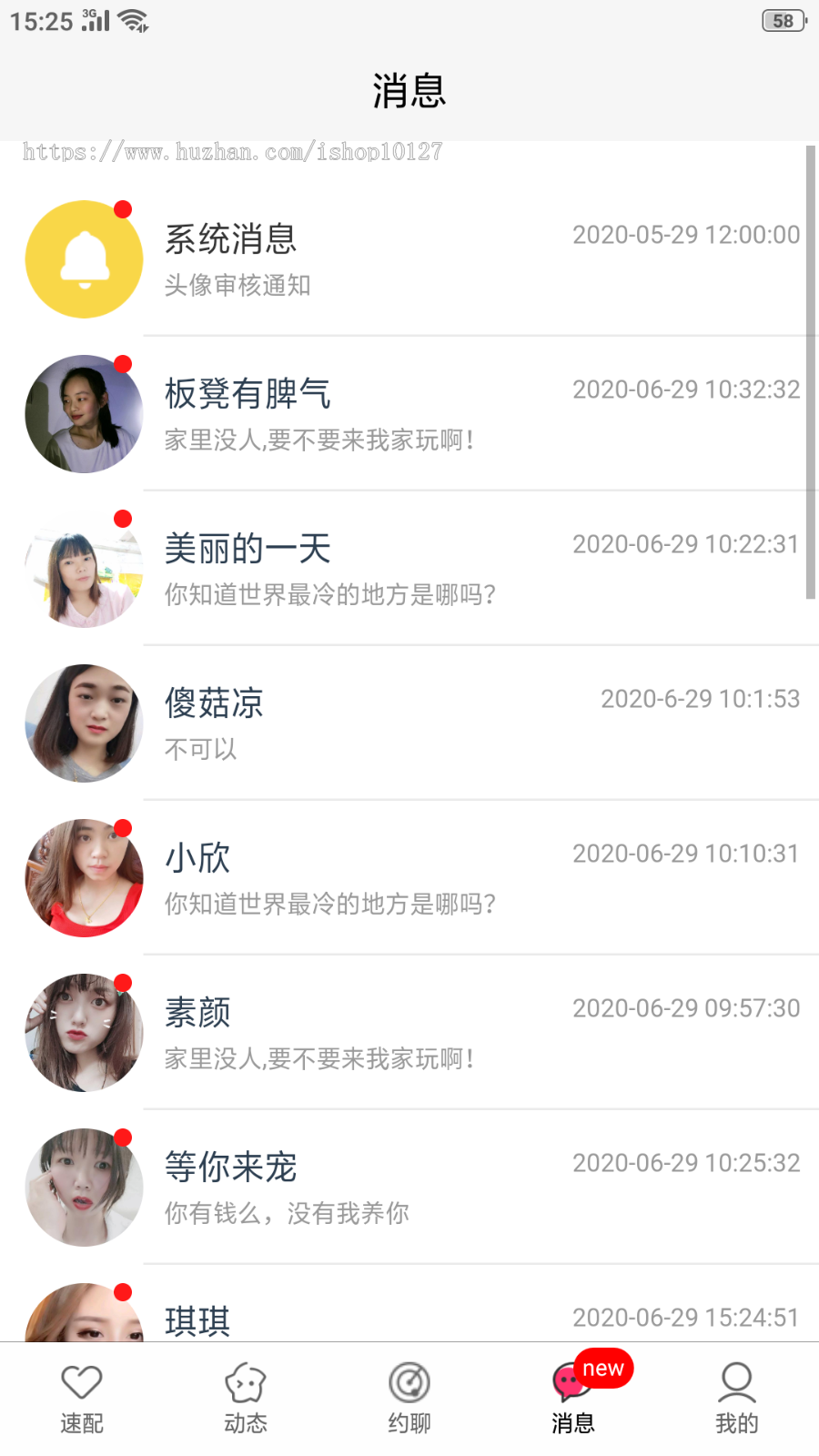This screenshot has width=819, height=1456.
Task: Switch to the 速配 tab
Action: [82, 1399]
